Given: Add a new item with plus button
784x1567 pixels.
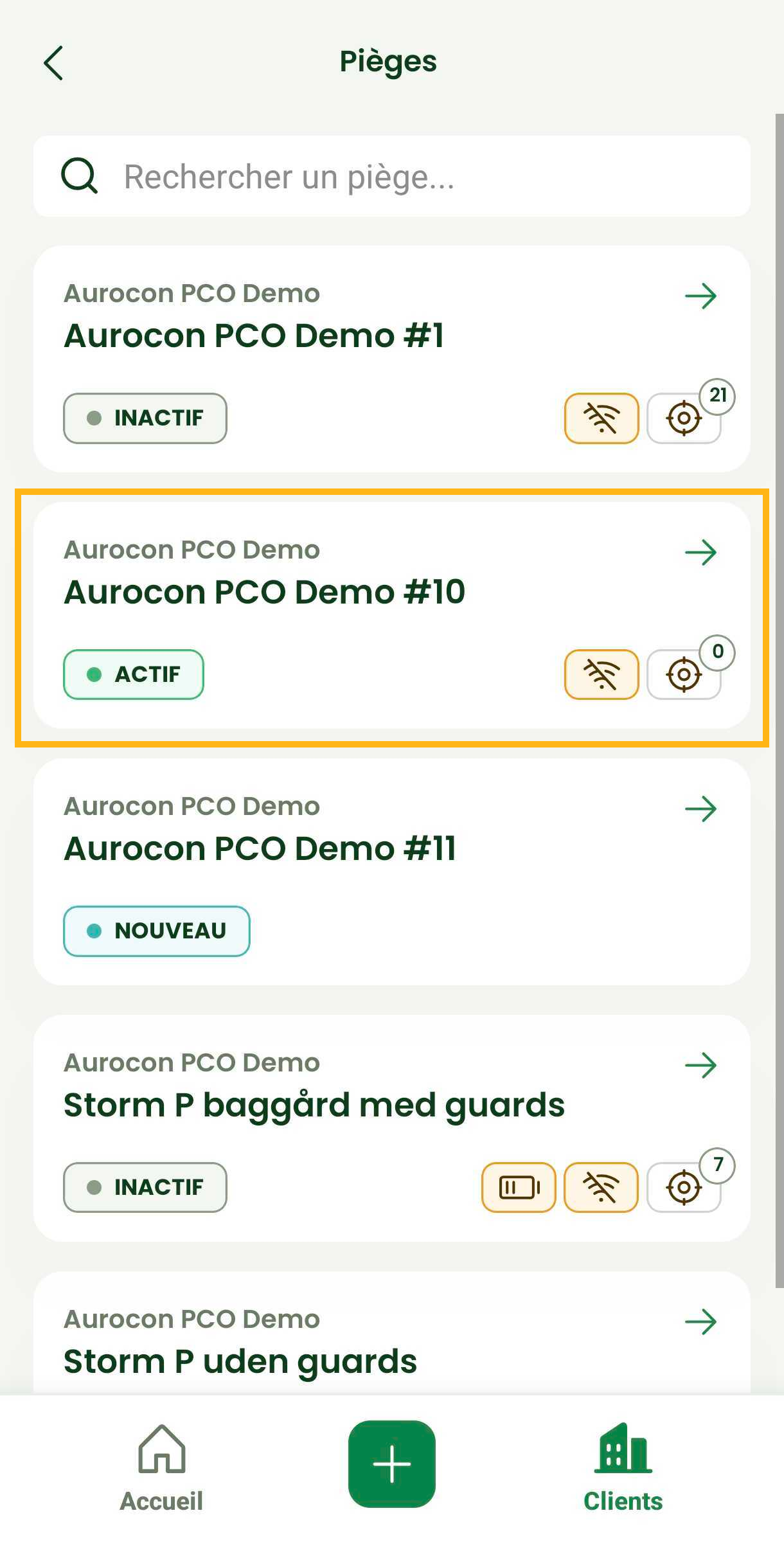Looking at the screenshot, I should 391,1464.
